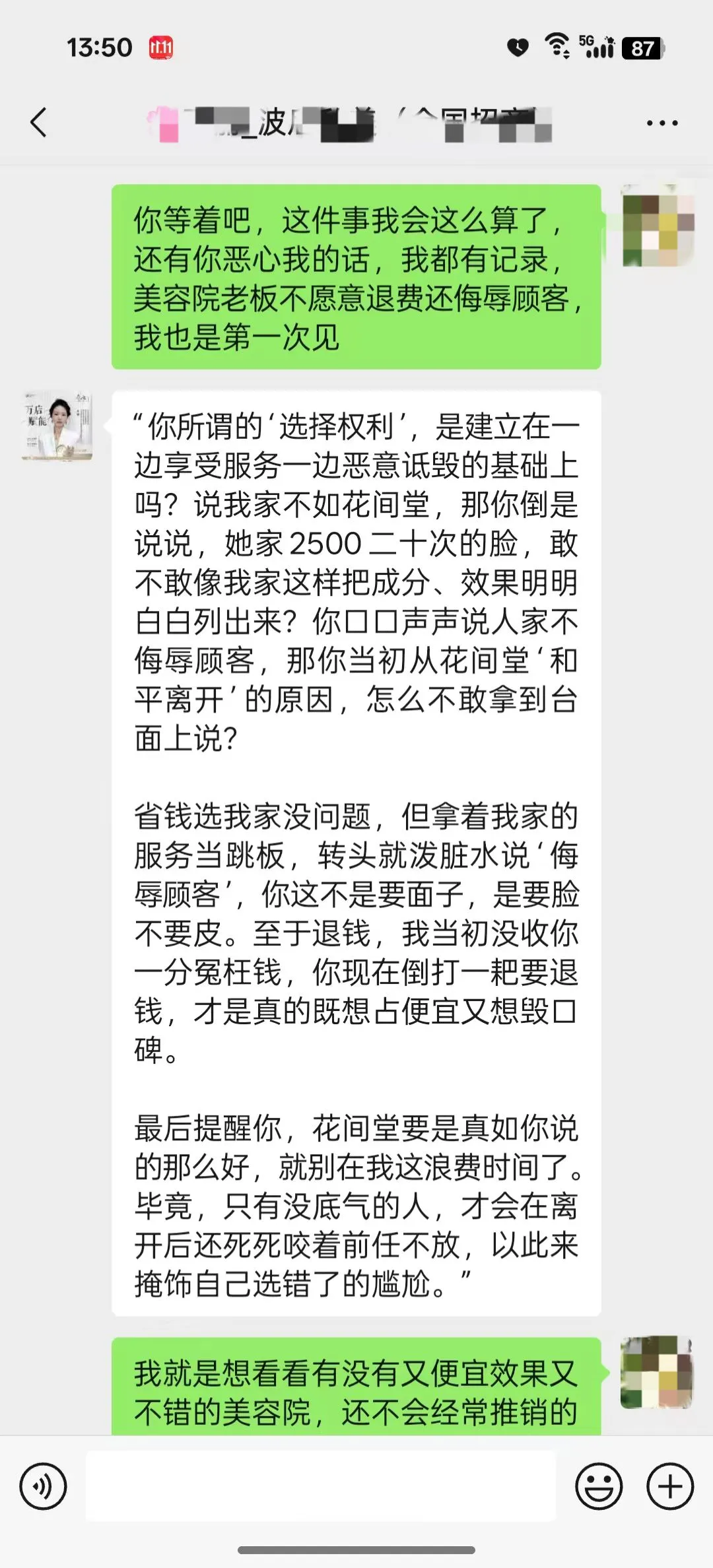Open the emoji picker
This screenshot has height=1568, width=713.
click(x=599, y=1487)
